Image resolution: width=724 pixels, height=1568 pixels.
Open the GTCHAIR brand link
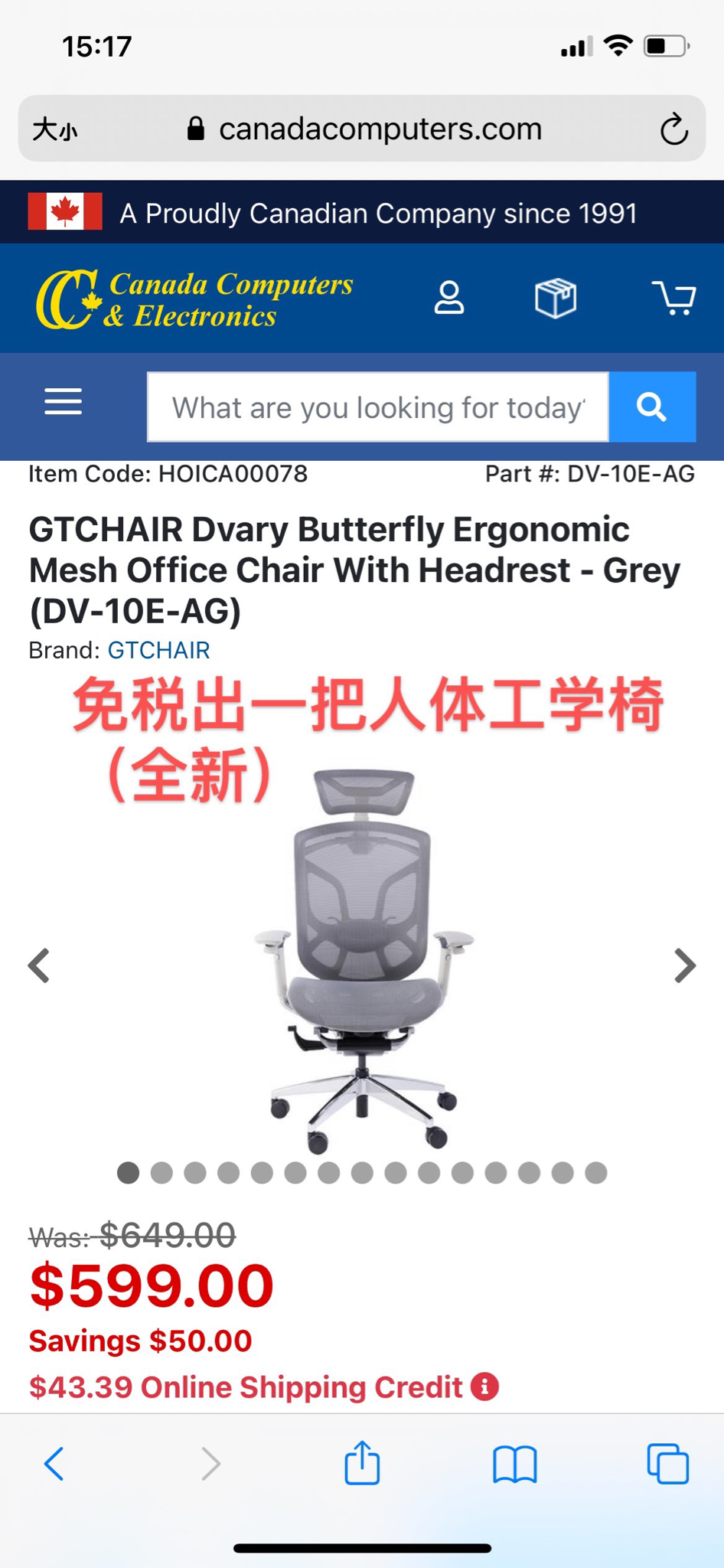pyautogui.click(x=158, y=651)
